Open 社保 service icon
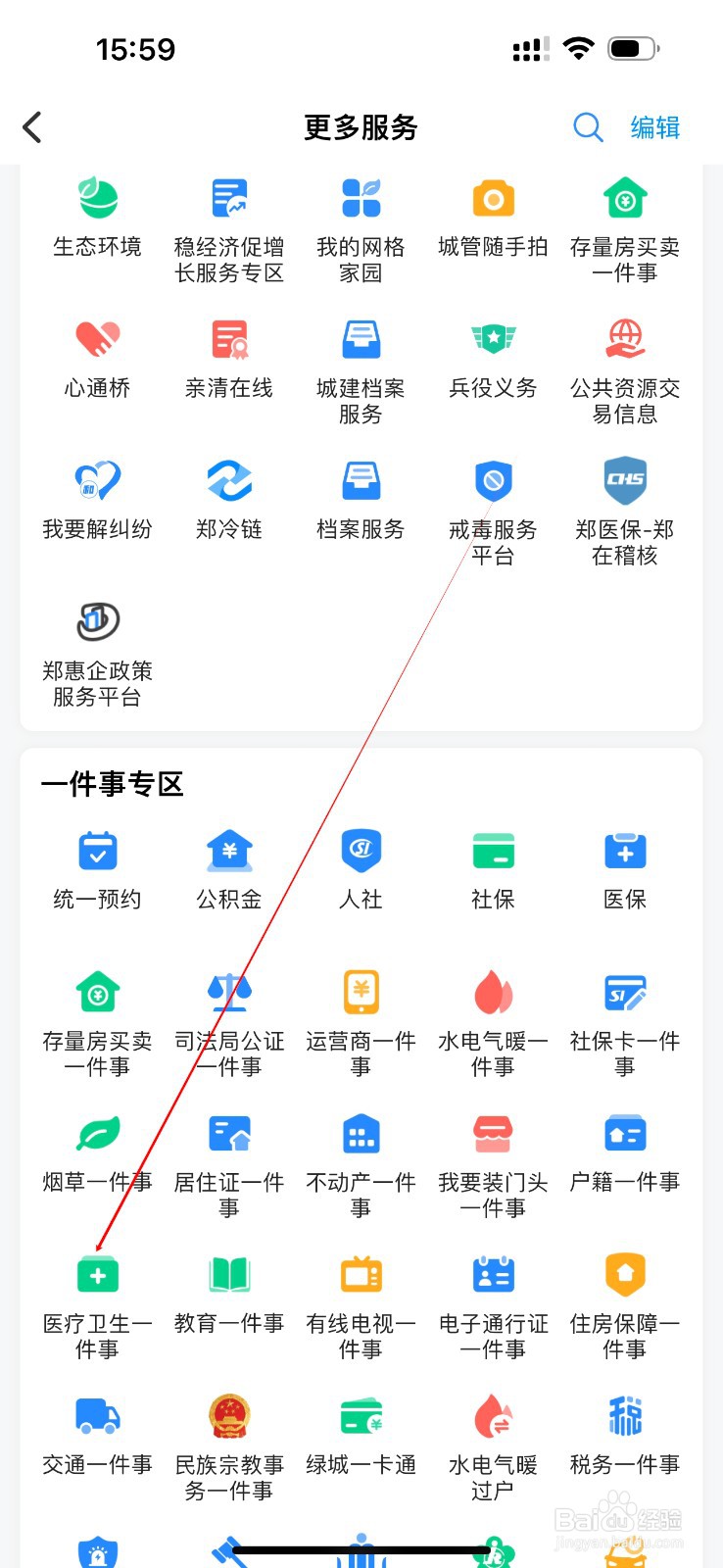This screenshot has width=723, height=1568. click(492, 851)
